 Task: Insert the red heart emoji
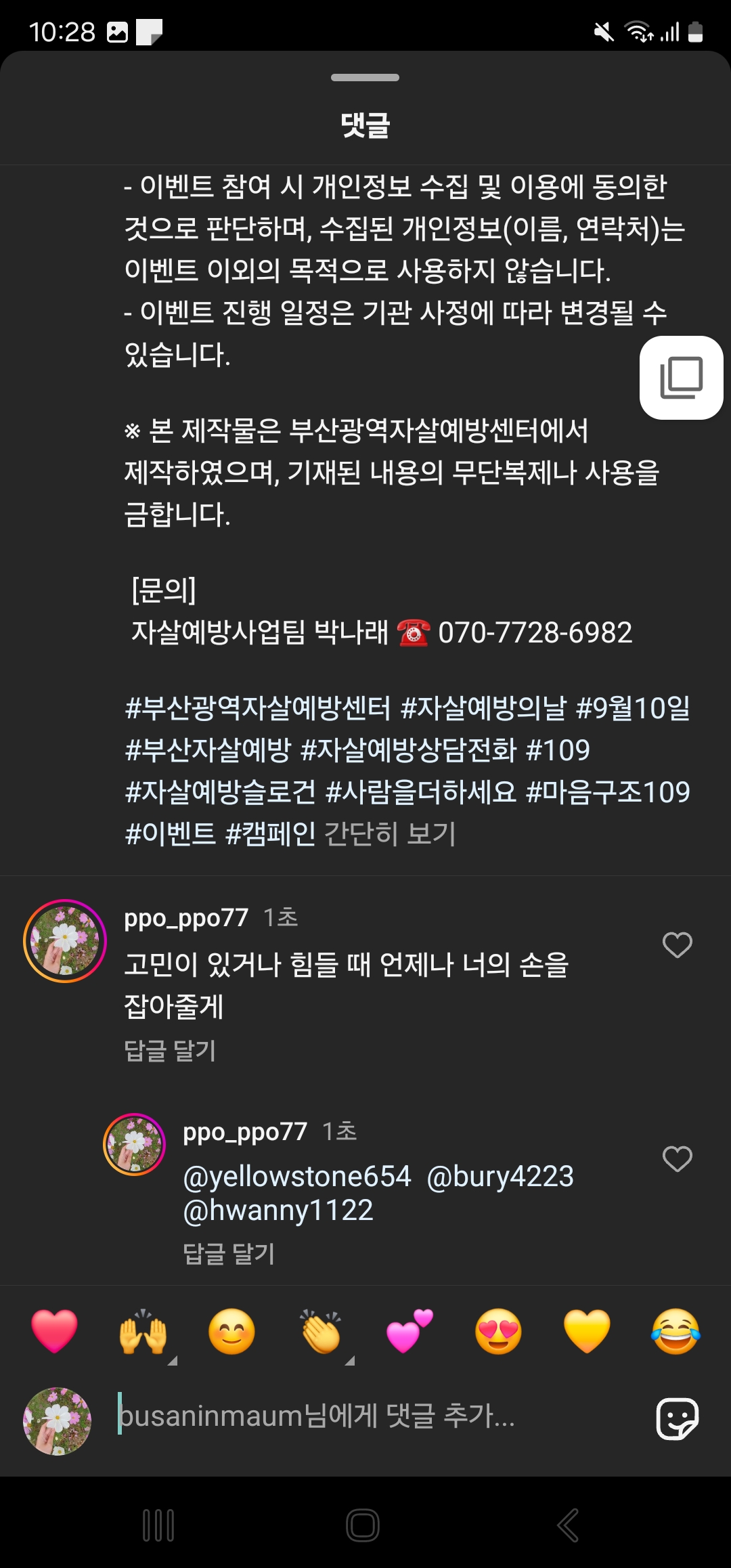[x=54, y=1331]
